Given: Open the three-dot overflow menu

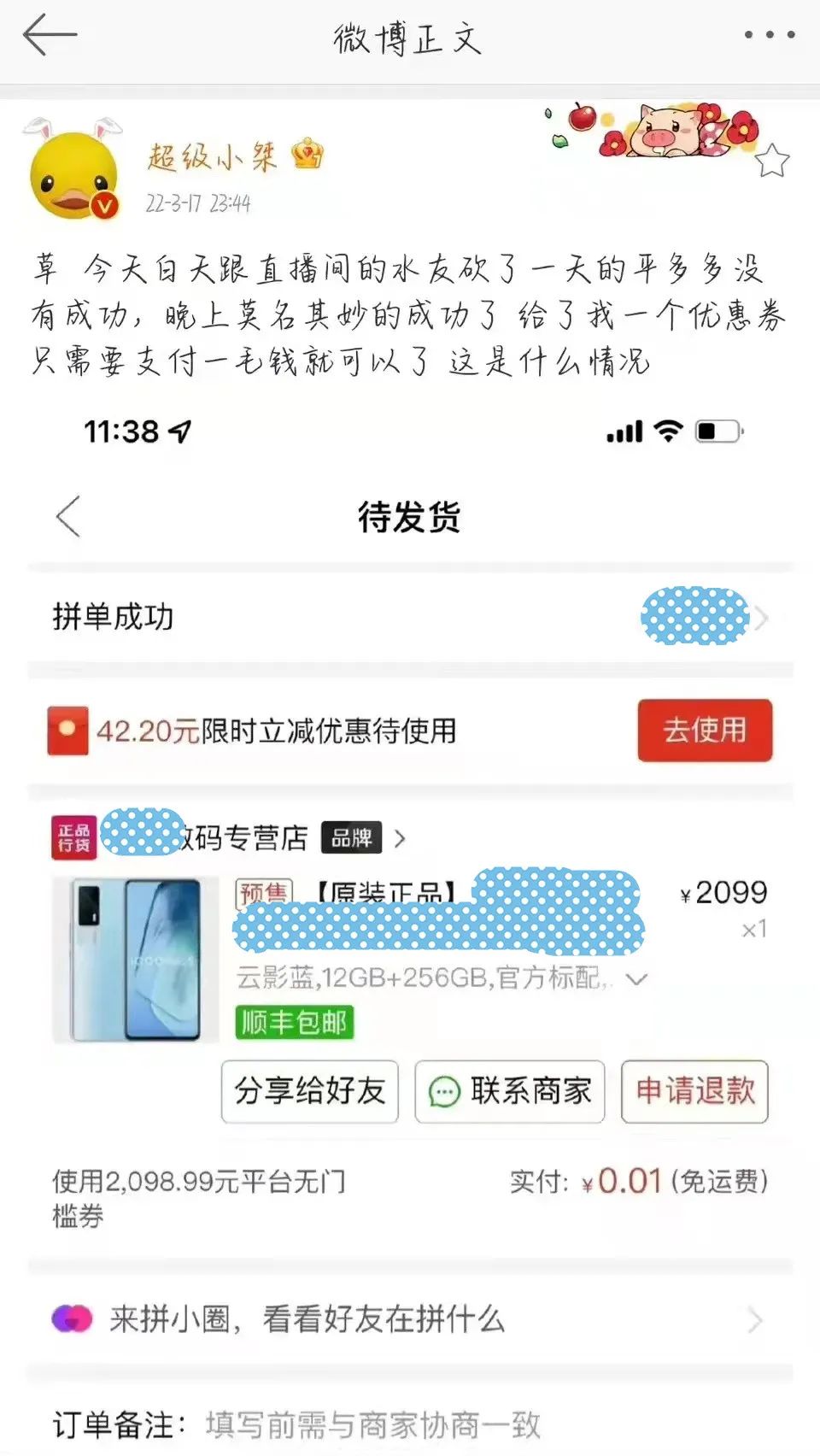Looking at the screenshot, I should pyautogui.click(x=769, y=35).
